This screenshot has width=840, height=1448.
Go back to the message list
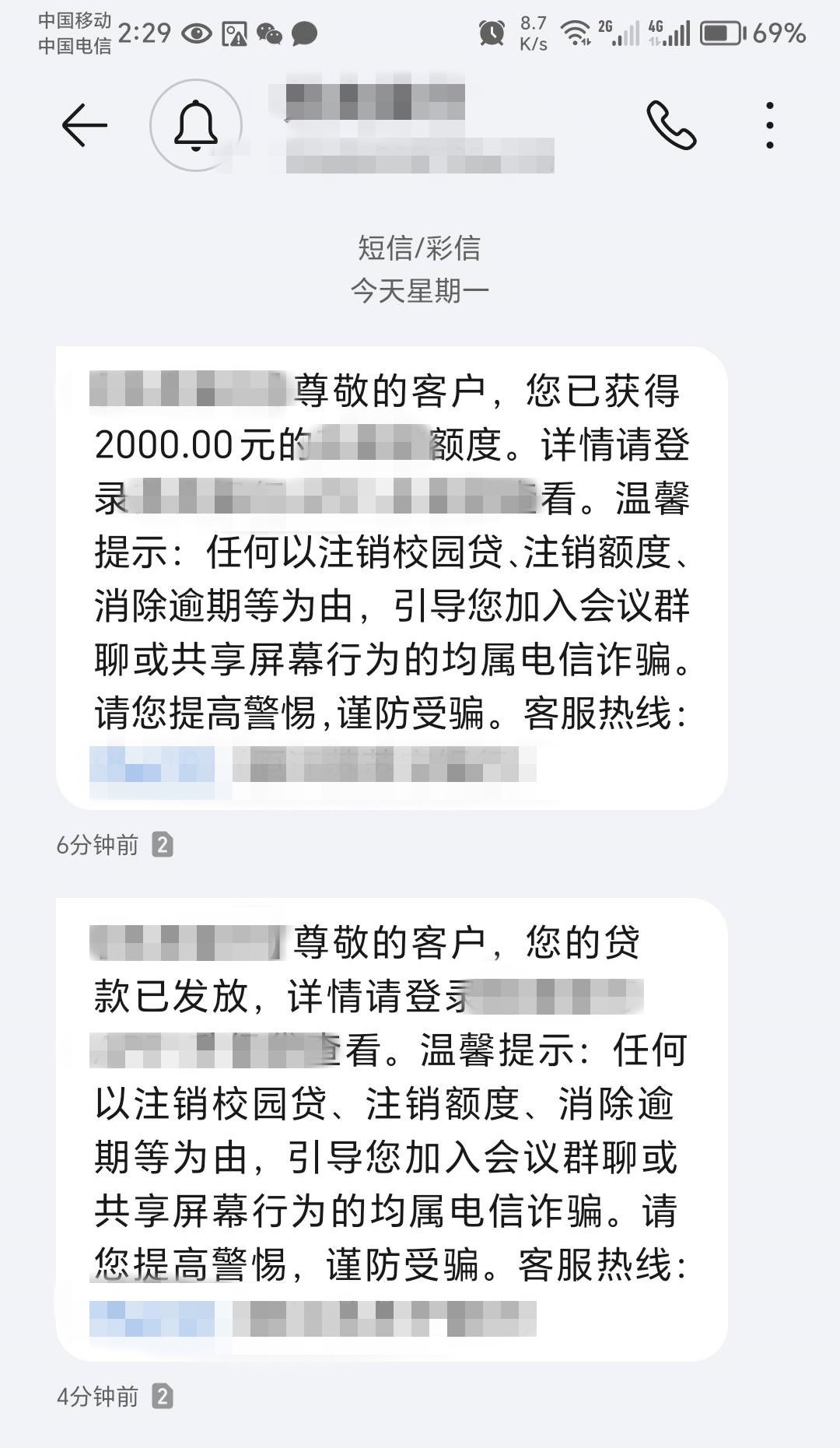84,125
